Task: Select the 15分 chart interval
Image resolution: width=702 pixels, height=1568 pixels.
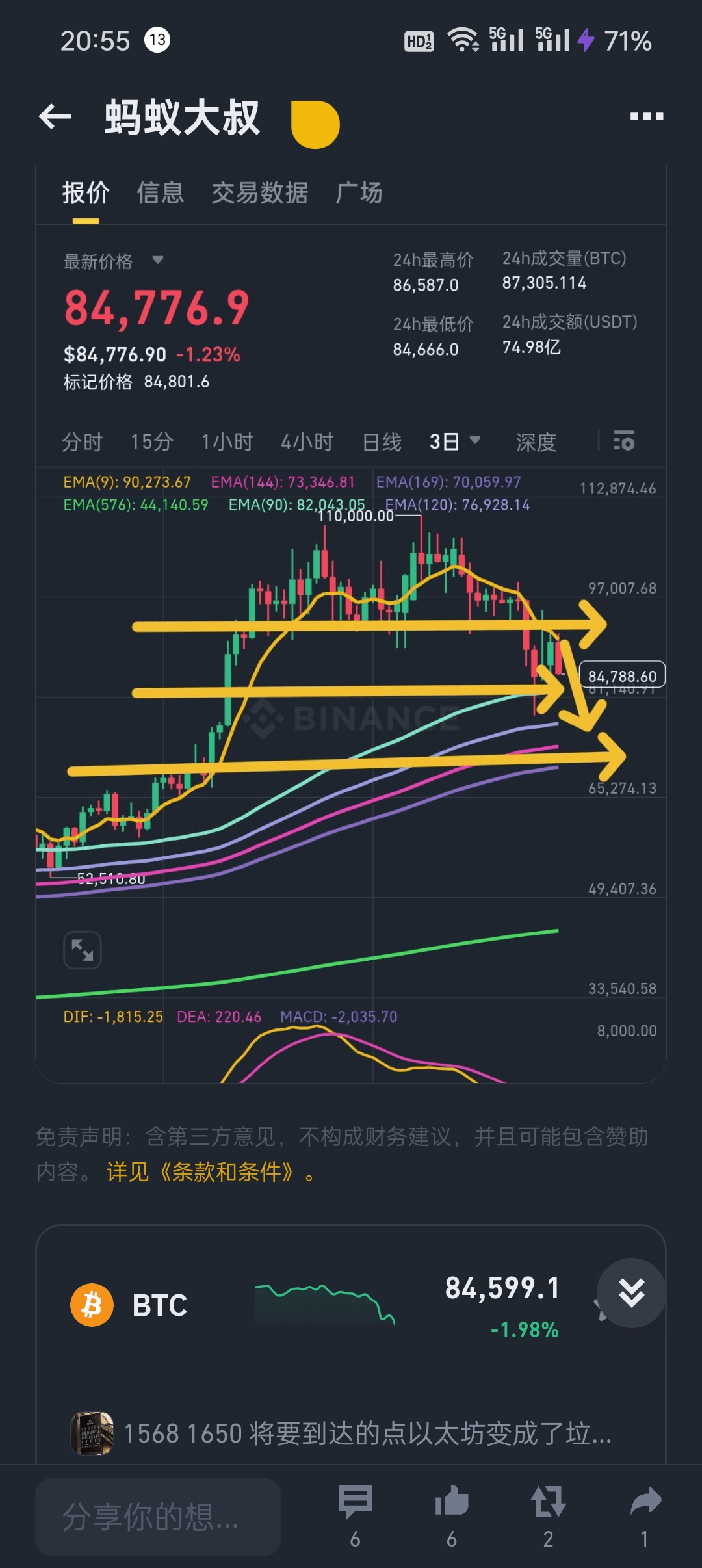Action: [152, 442]
